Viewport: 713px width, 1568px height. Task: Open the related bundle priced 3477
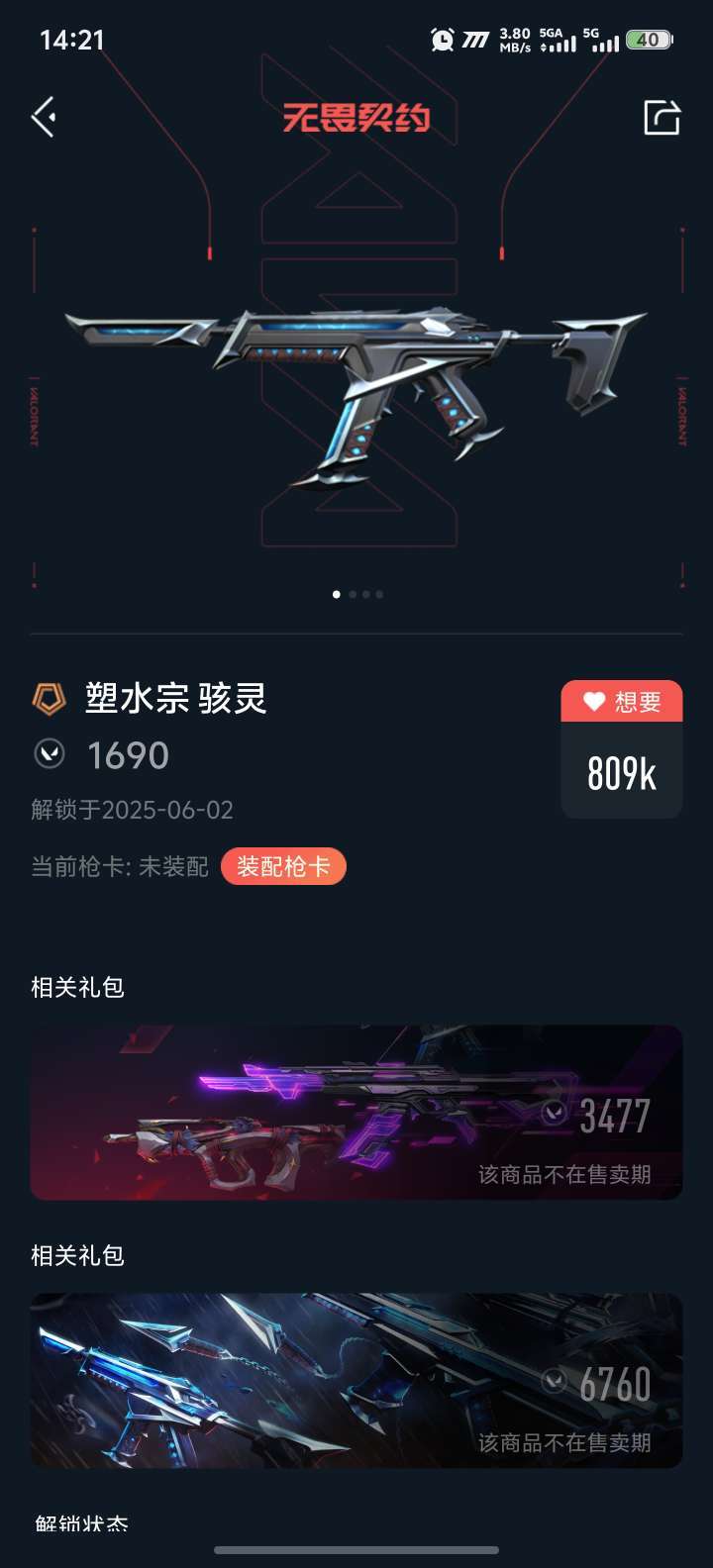[x=356, y=1113]
